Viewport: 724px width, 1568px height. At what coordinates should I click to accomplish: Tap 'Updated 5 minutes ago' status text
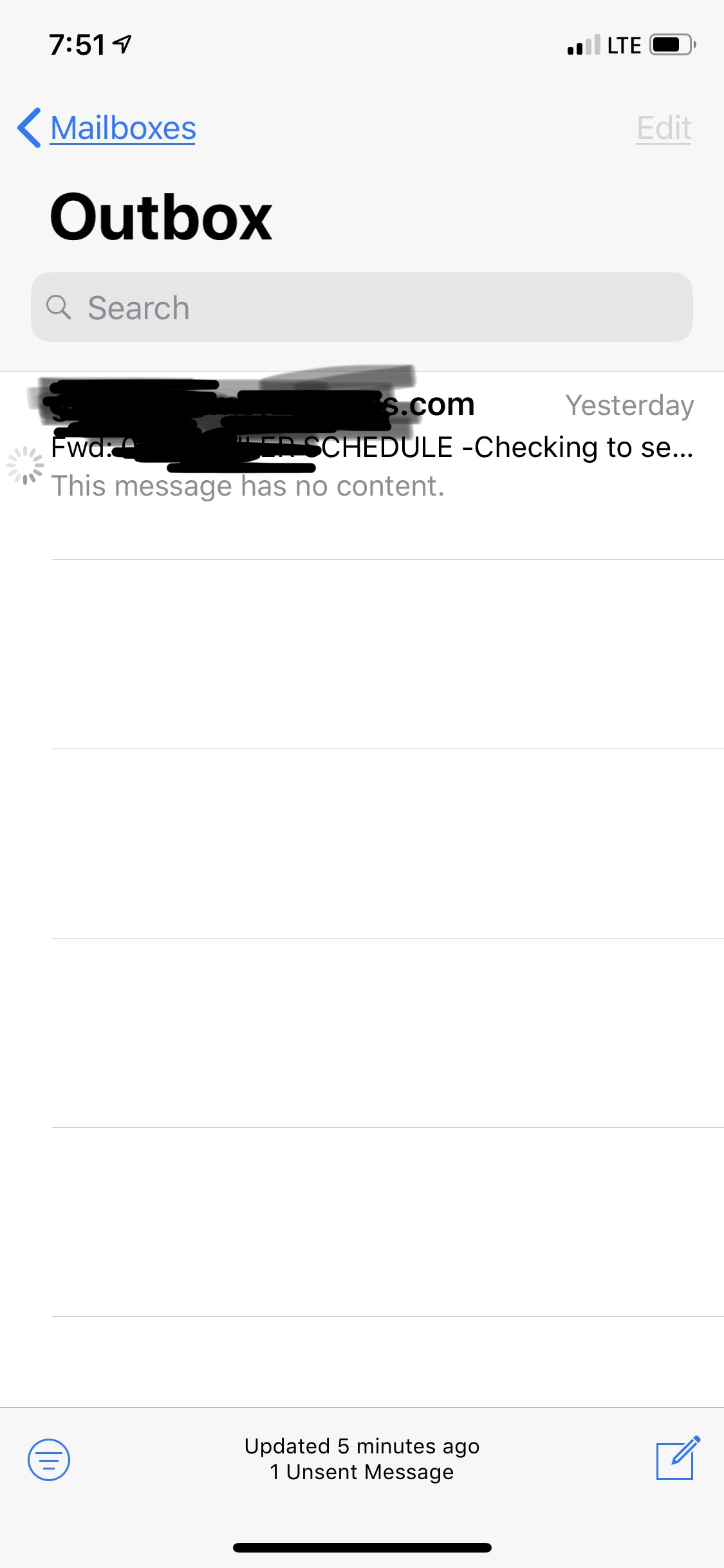(362, 1447)
